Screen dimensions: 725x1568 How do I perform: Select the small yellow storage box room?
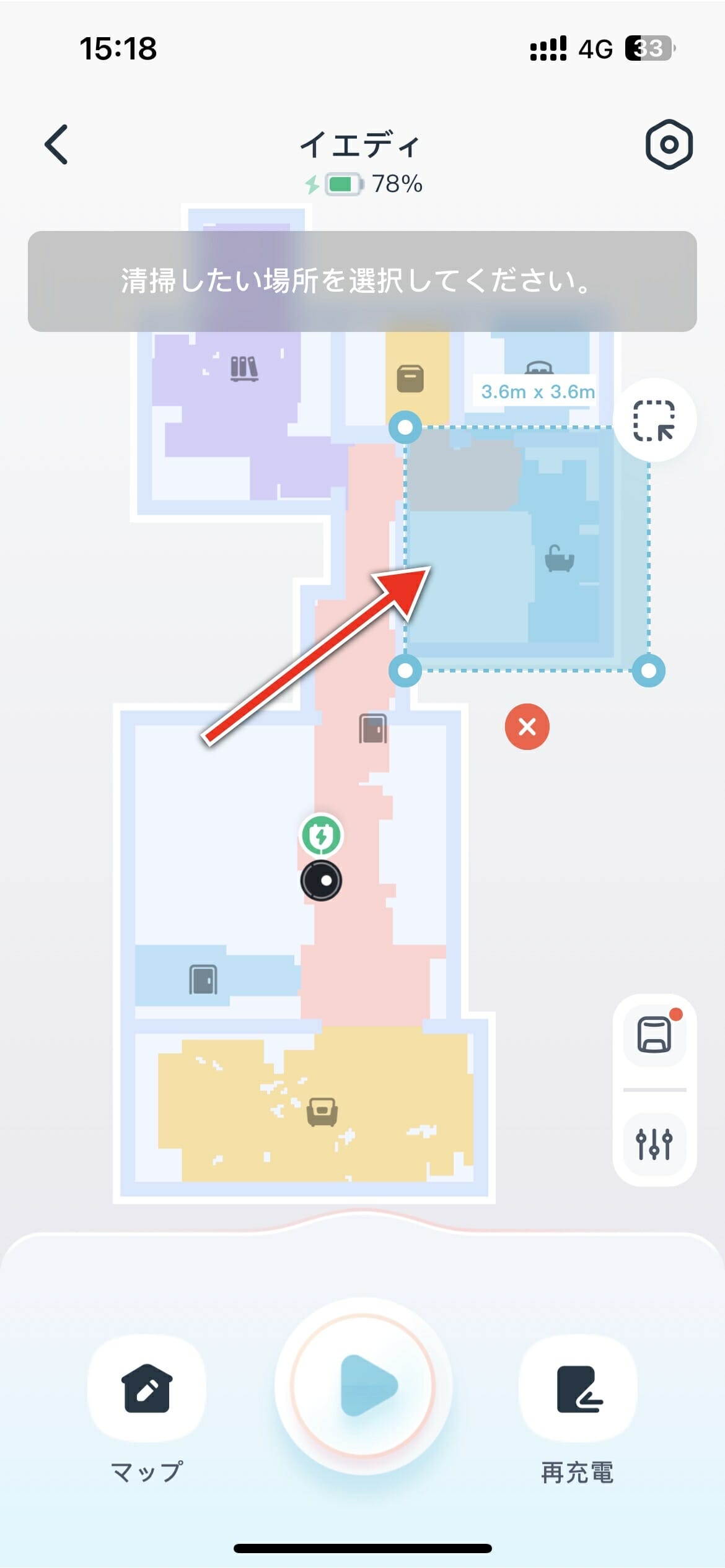coord(410,378)
